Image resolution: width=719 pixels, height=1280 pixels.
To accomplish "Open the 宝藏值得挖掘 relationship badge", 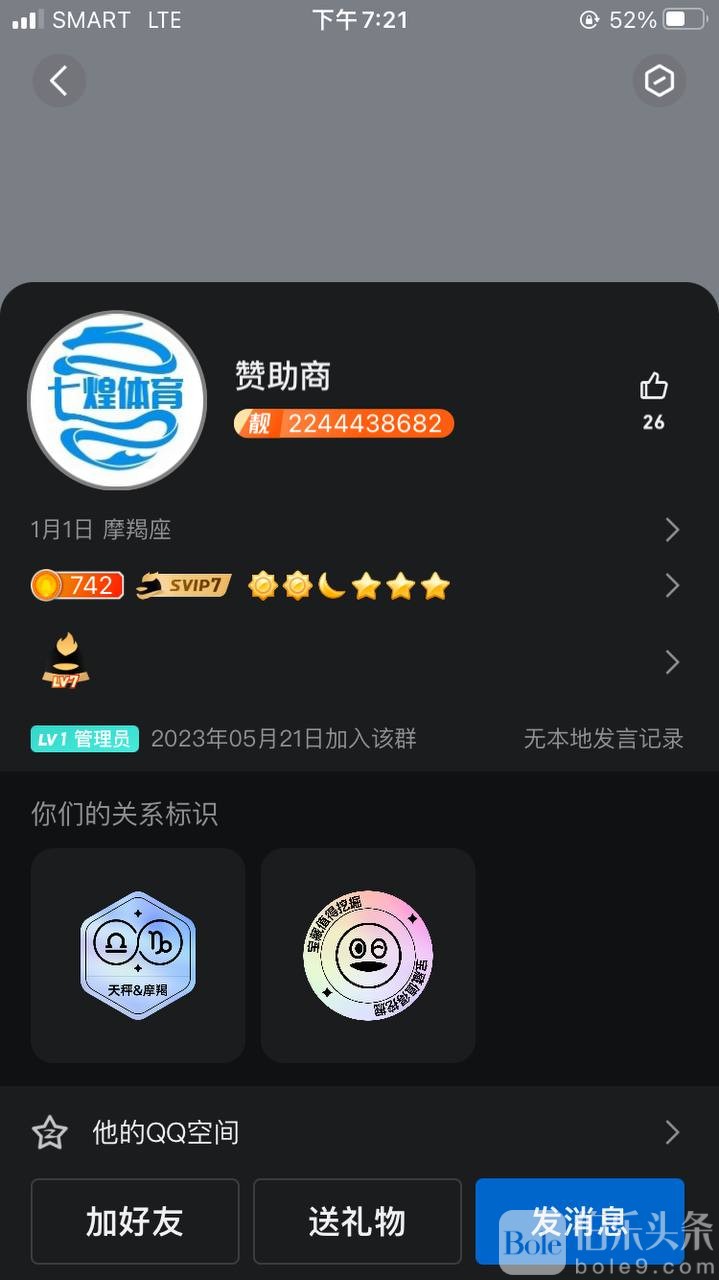I will click(368, 955).
